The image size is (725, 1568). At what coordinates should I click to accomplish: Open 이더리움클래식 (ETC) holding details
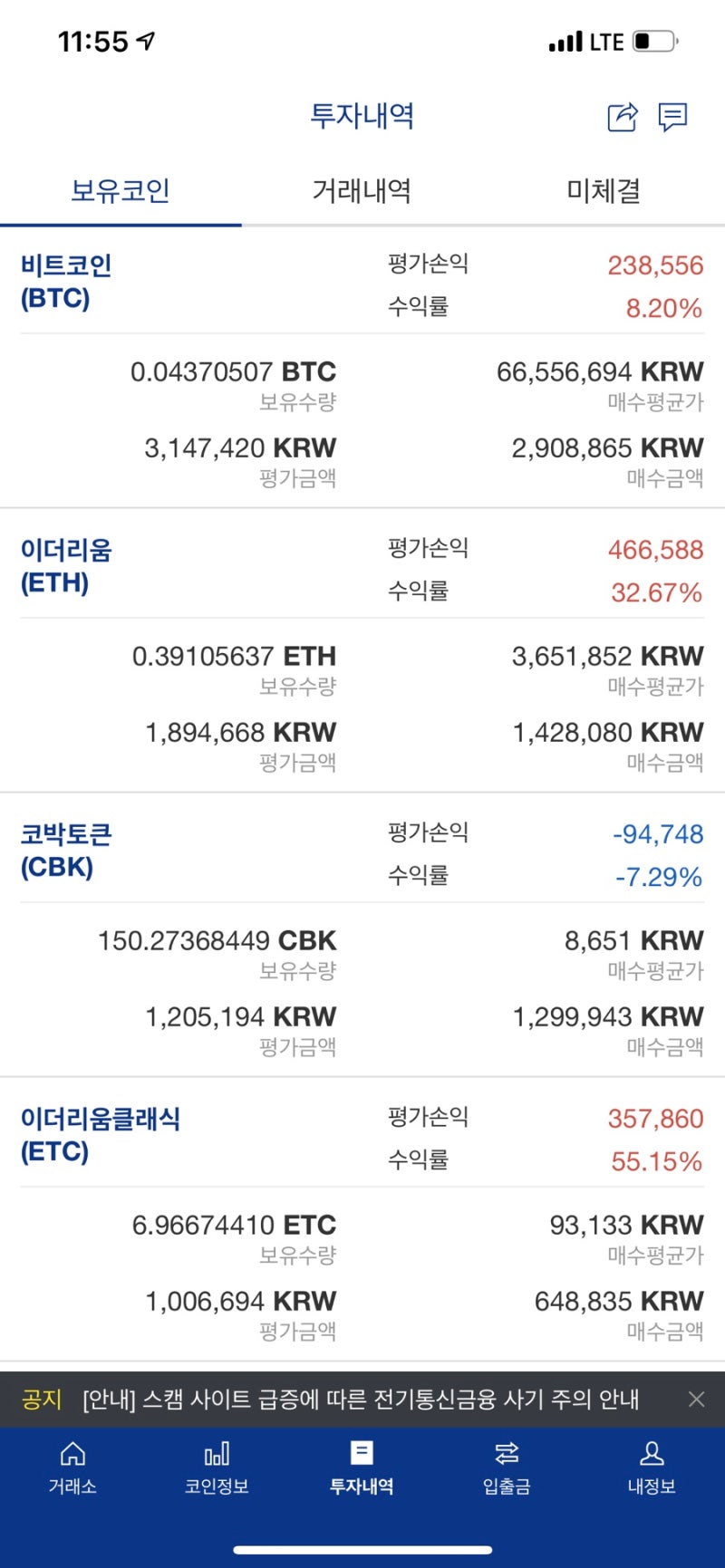[x=100, y=1135]
